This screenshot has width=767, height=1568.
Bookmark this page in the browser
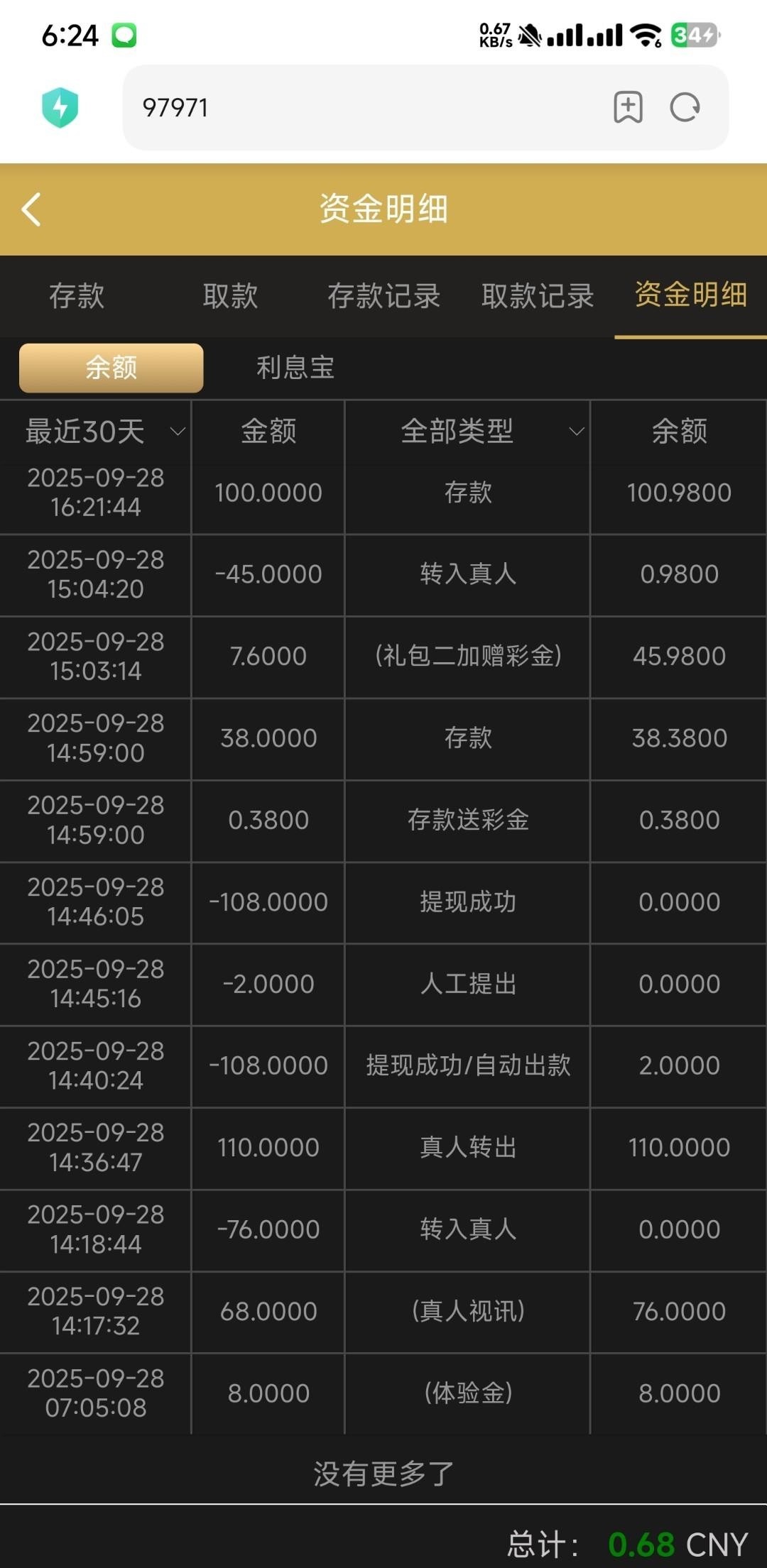pos(628,108)
